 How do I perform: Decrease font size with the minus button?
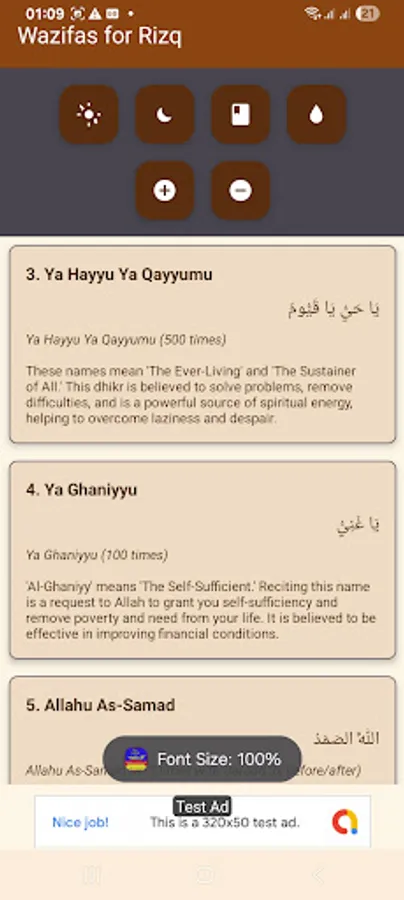point(240,190)
